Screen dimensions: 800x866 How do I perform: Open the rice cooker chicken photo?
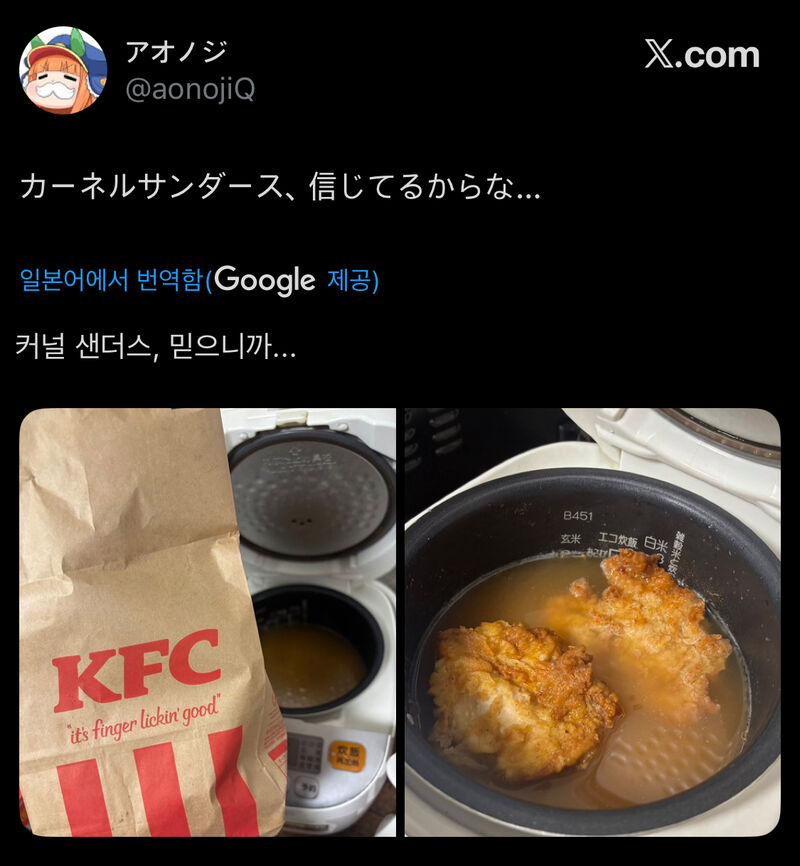click(x=592, y=622)
